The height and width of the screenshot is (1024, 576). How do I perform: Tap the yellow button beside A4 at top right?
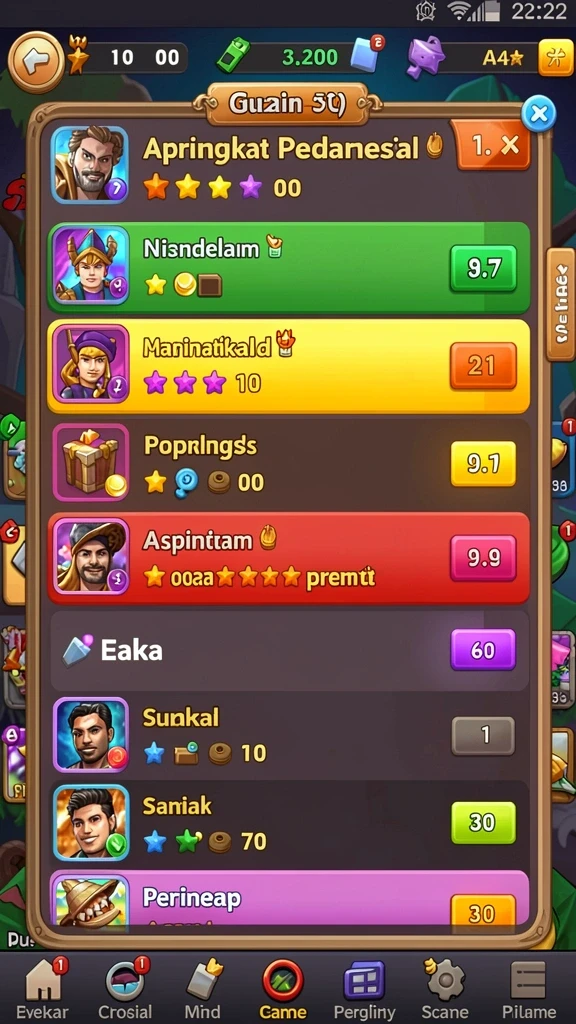tap(556, 58)
